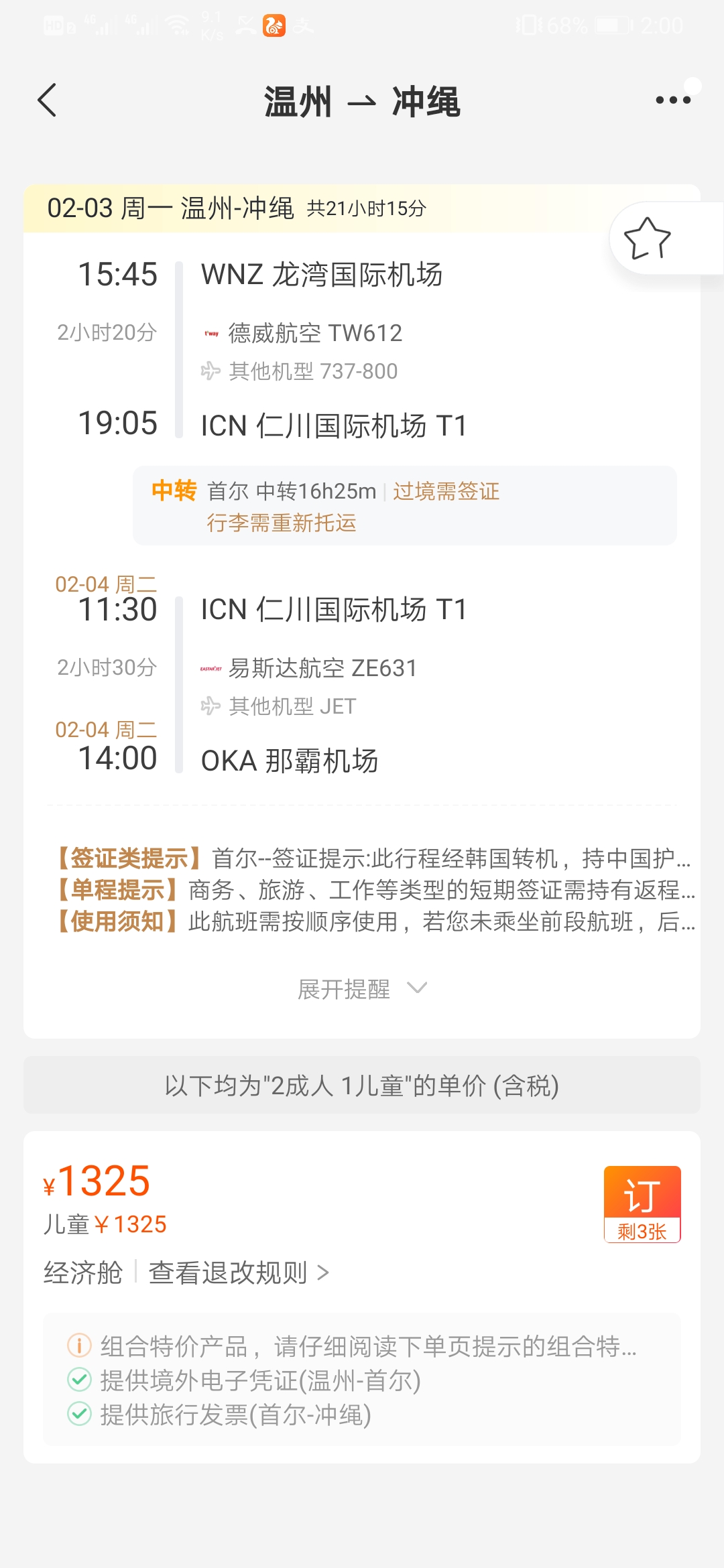Image resolution: width=724 pixels, height=1568 pixels.
Task: Favorite this flight with the star icon
Action: (x=647, y=239)
